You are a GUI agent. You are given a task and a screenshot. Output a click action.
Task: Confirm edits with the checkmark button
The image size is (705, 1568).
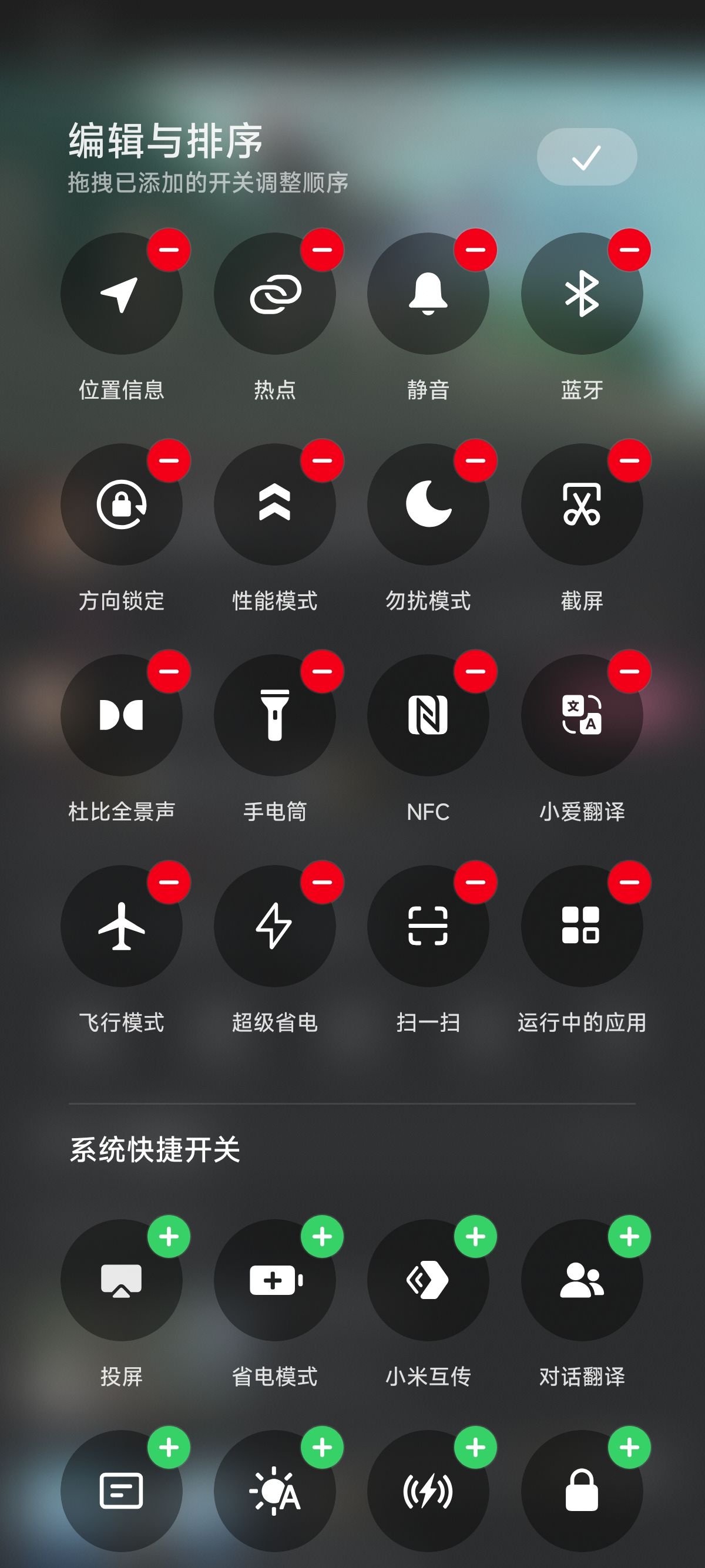coord(586,157)
